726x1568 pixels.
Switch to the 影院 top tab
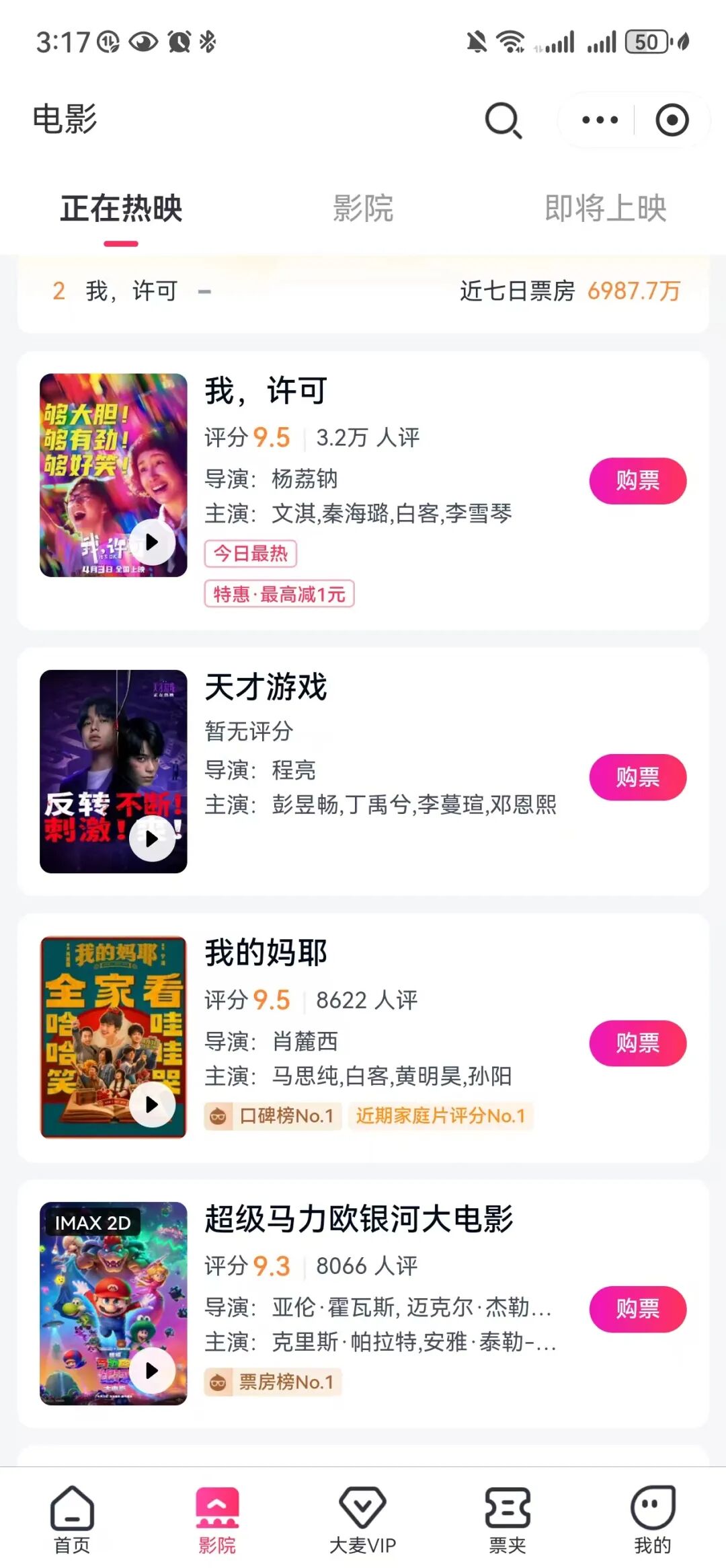363,209
